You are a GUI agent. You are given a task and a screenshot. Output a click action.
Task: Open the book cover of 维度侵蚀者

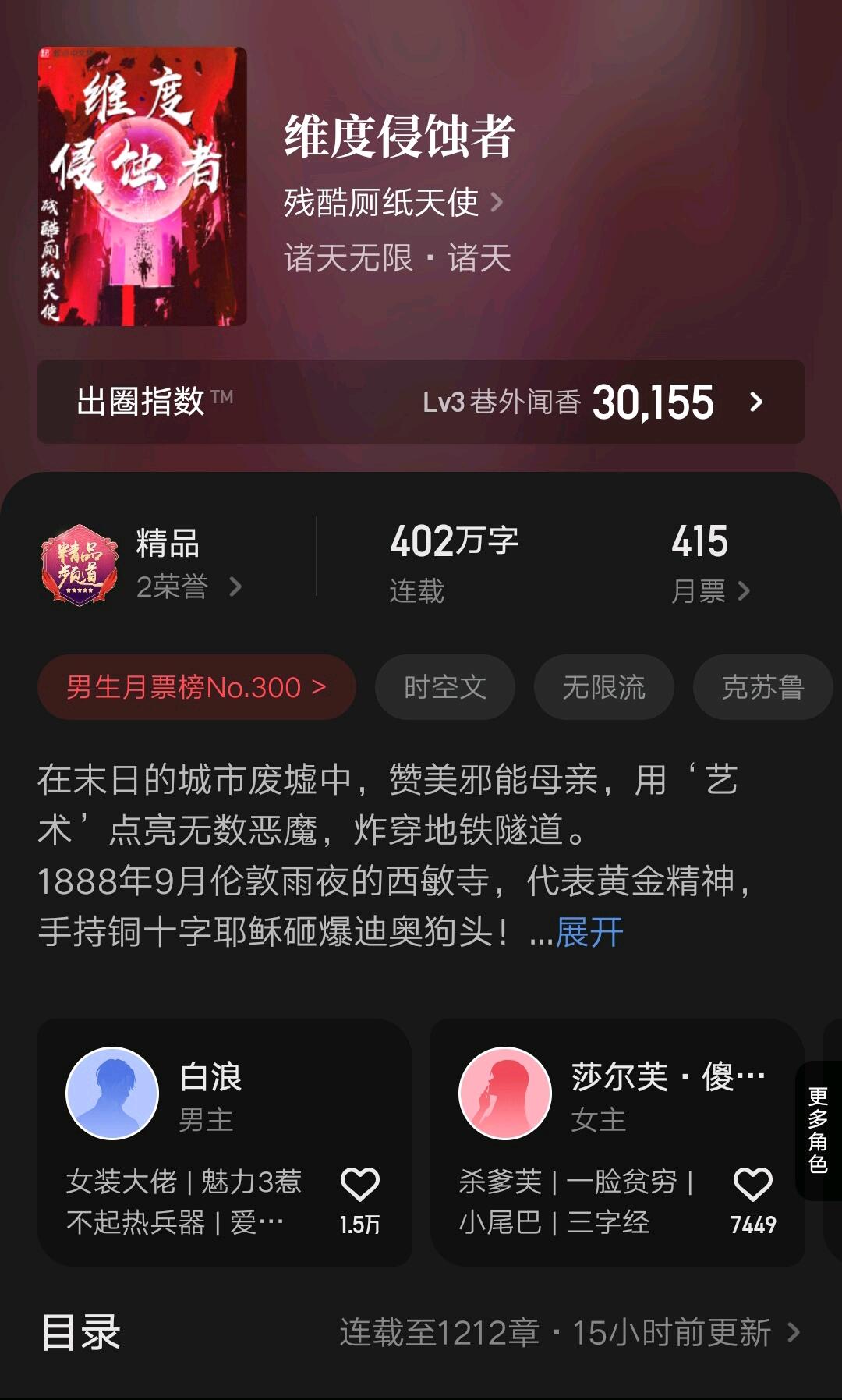tap(143, 186)
